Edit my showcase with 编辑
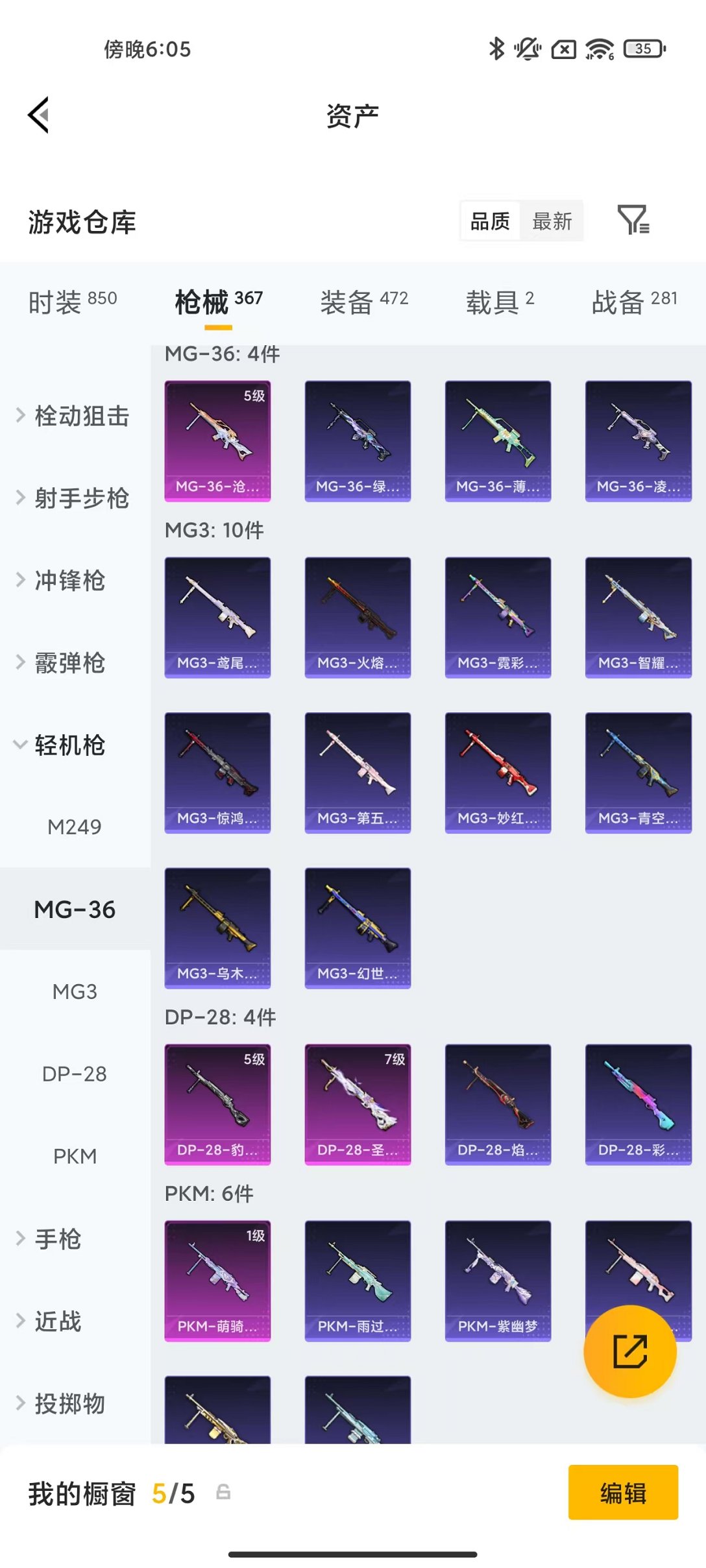This screenshot has height=1568, width=706. pos(623,1492)
